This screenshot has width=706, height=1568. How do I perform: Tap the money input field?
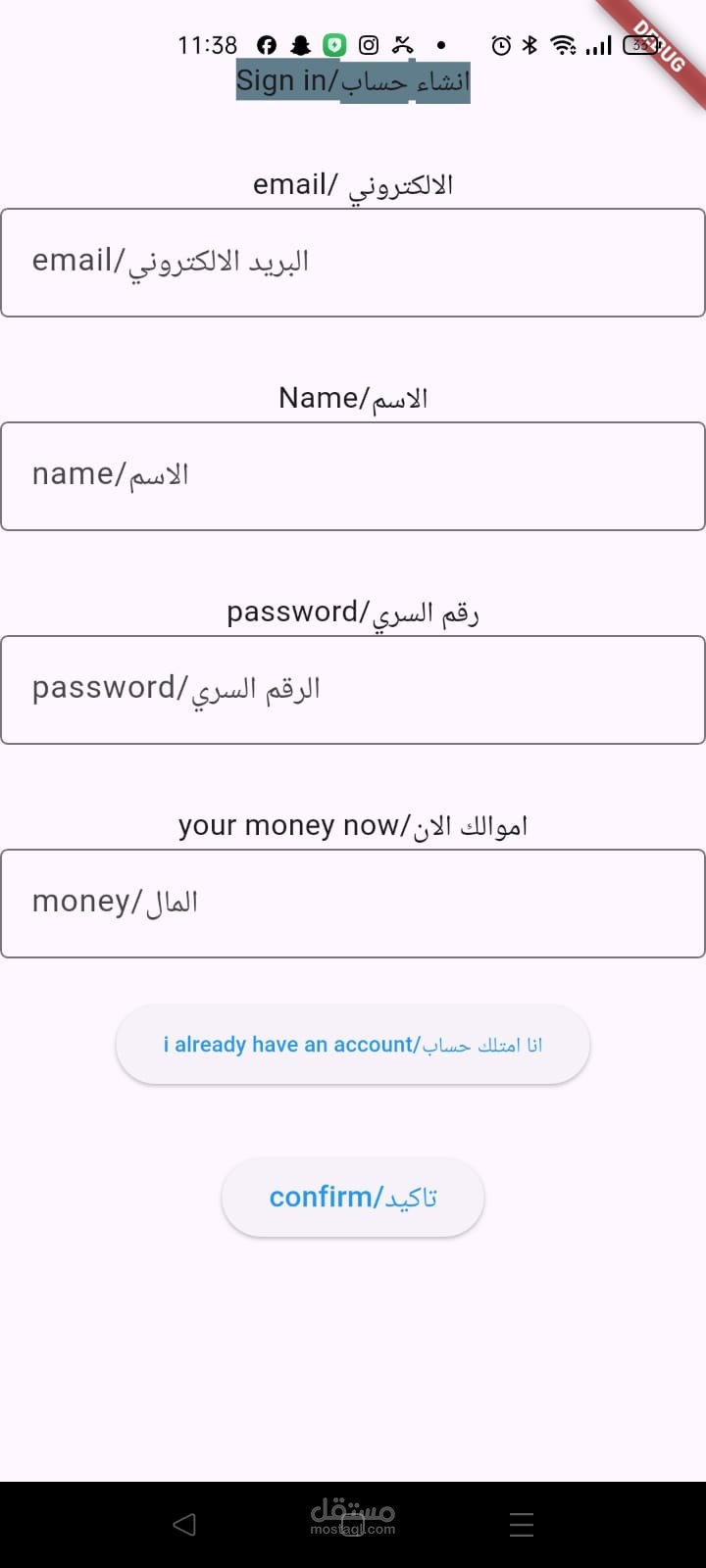353,904
